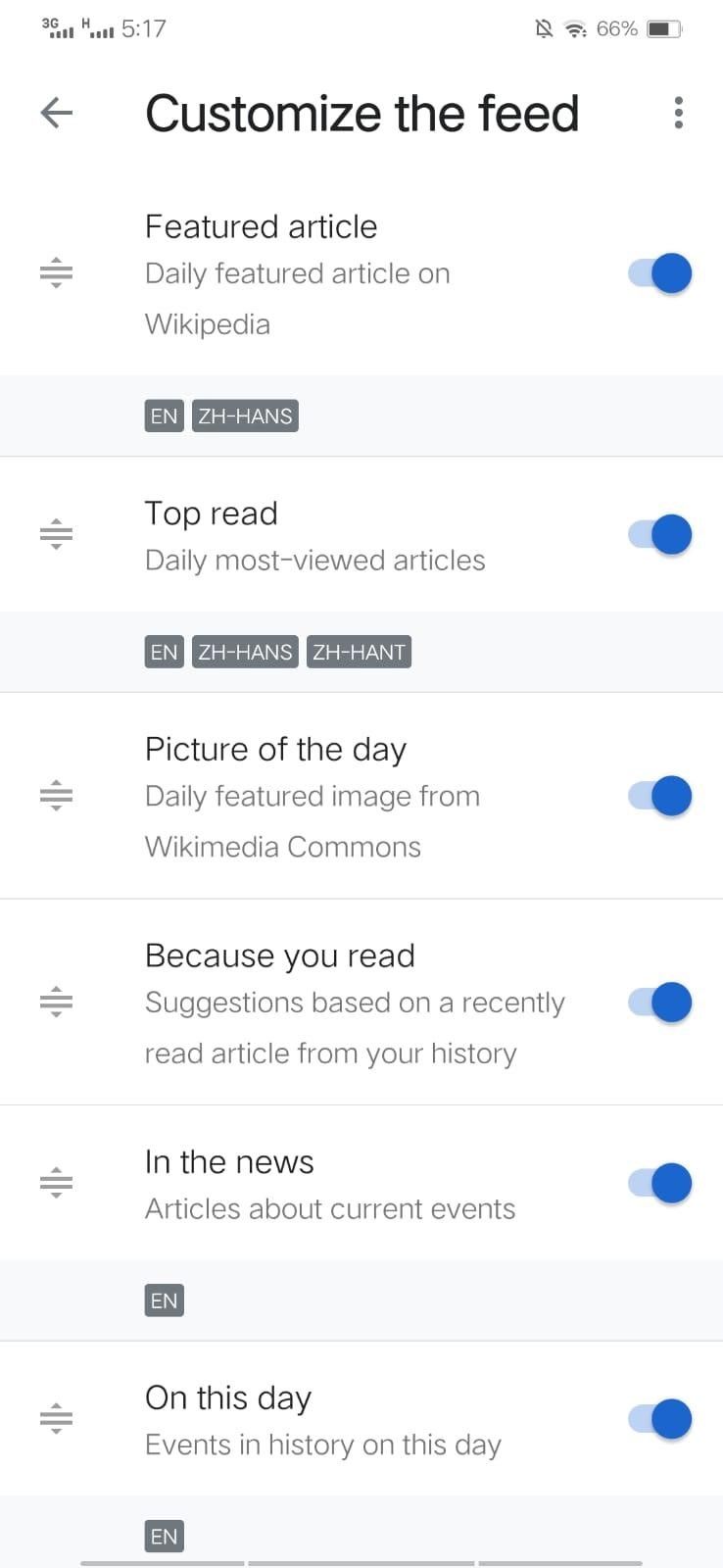Open the three-dot overflow menu
Image resolution: width=723 pixels, height=1568 pixels.
point(679,113)
